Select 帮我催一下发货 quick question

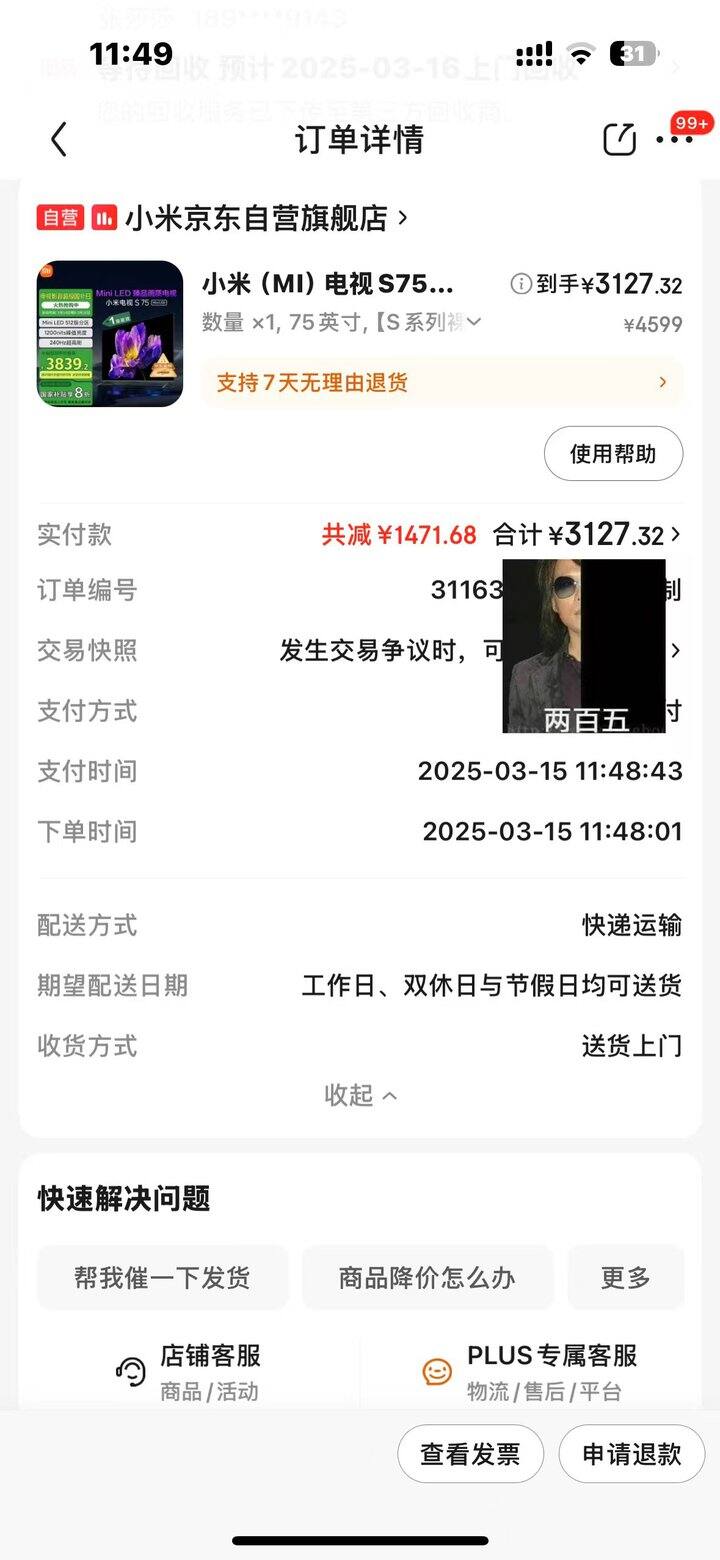coord(162,1277)
